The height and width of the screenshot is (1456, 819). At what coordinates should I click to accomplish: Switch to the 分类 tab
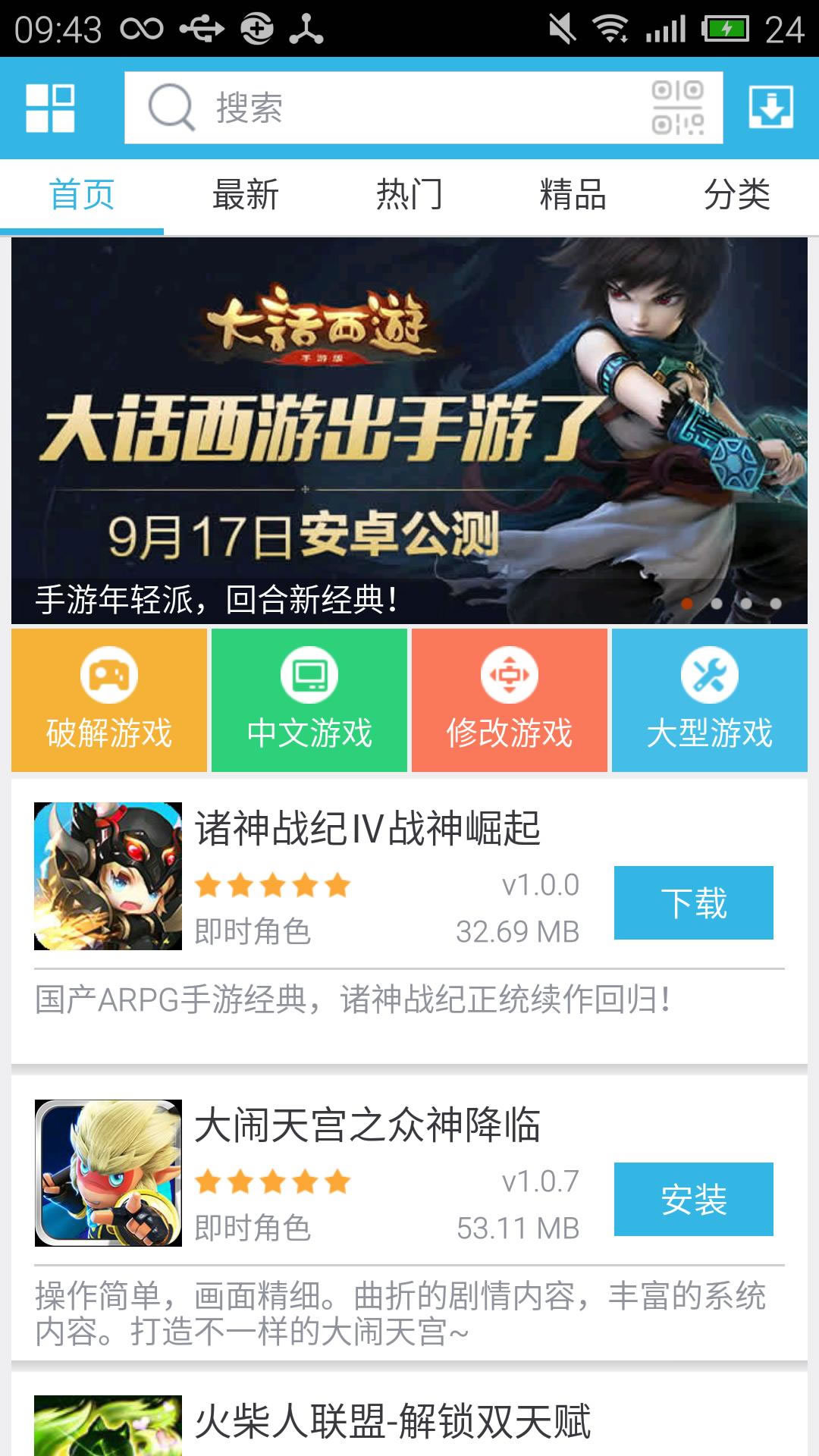737,195
